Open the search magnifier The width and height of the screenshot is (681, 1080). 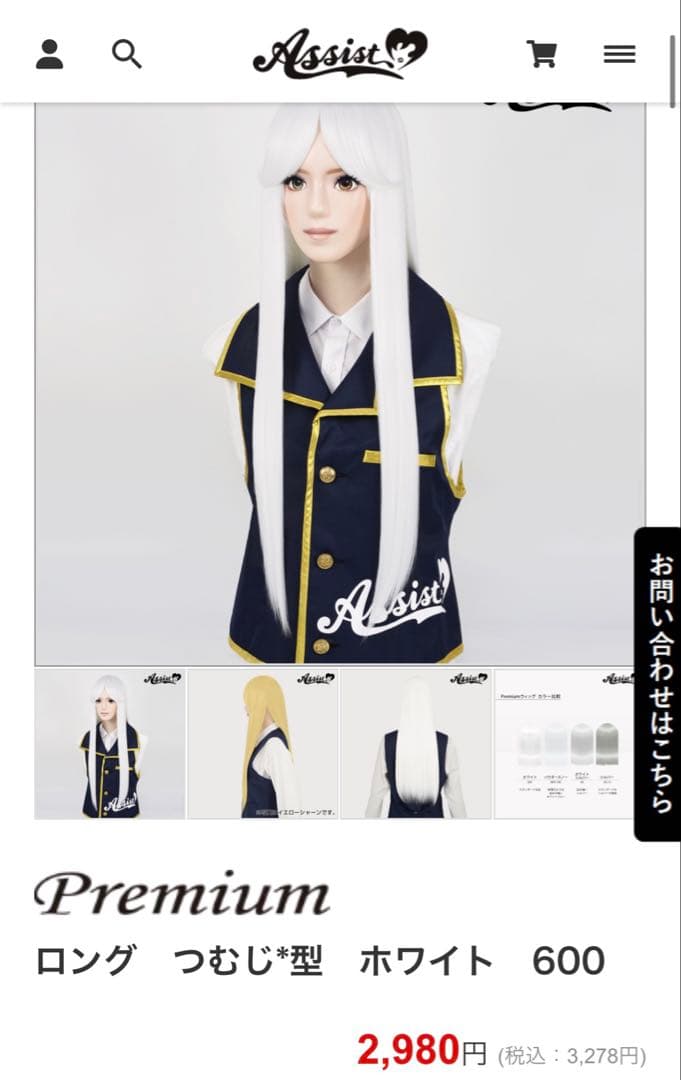pos(126,53)
